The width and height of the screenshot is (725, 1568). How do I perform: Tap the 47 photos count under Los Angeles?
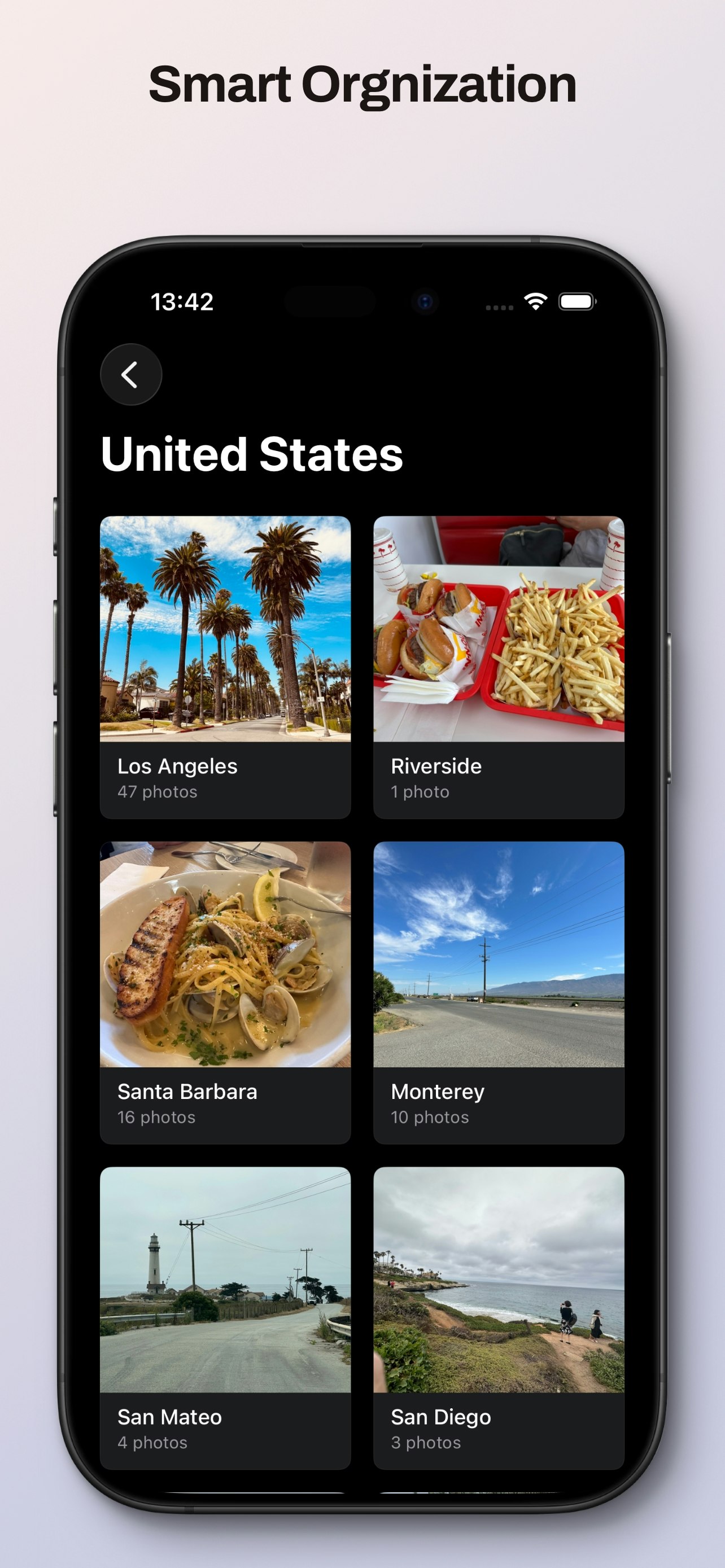(x=157, y=791)
